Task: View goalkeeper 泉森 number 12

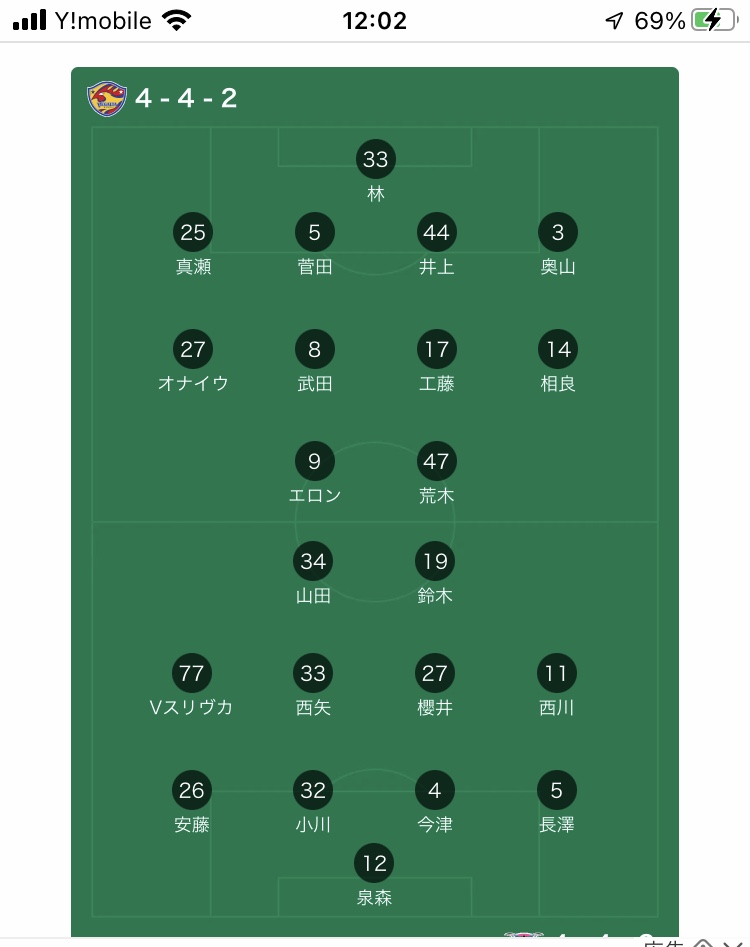Action: 375,864
